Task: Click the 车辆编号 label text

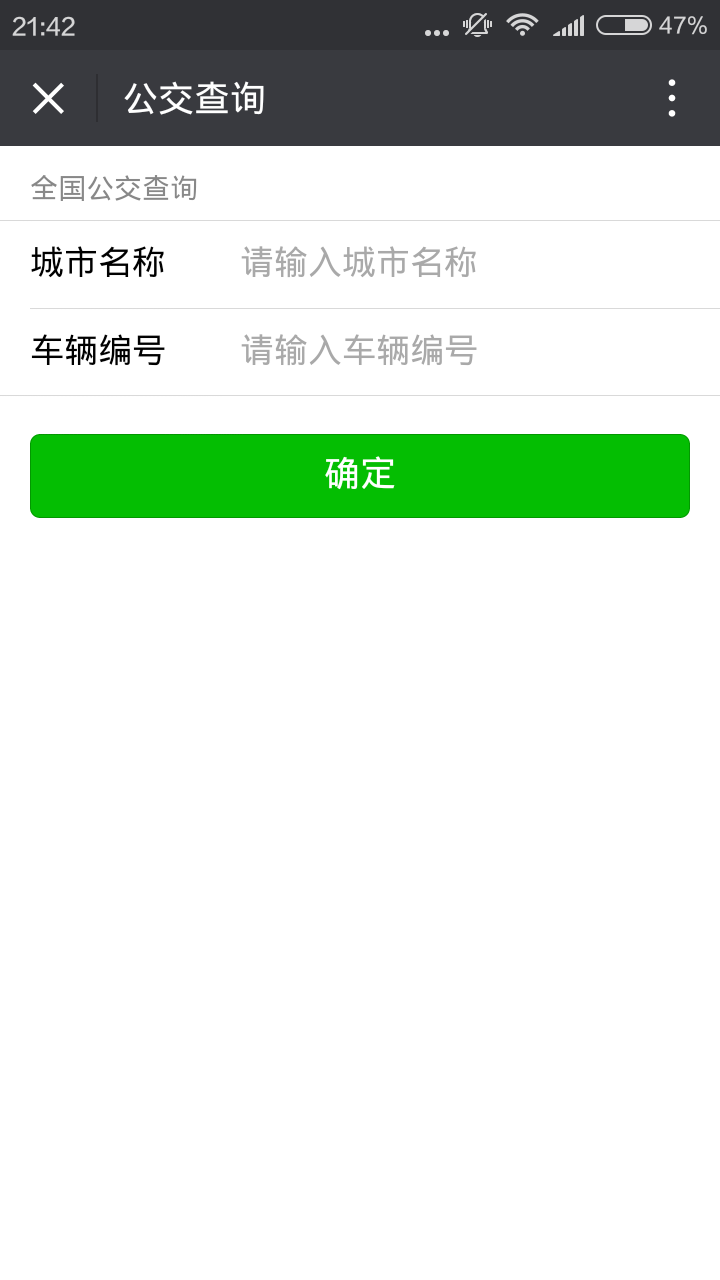Action: [97, 352]
